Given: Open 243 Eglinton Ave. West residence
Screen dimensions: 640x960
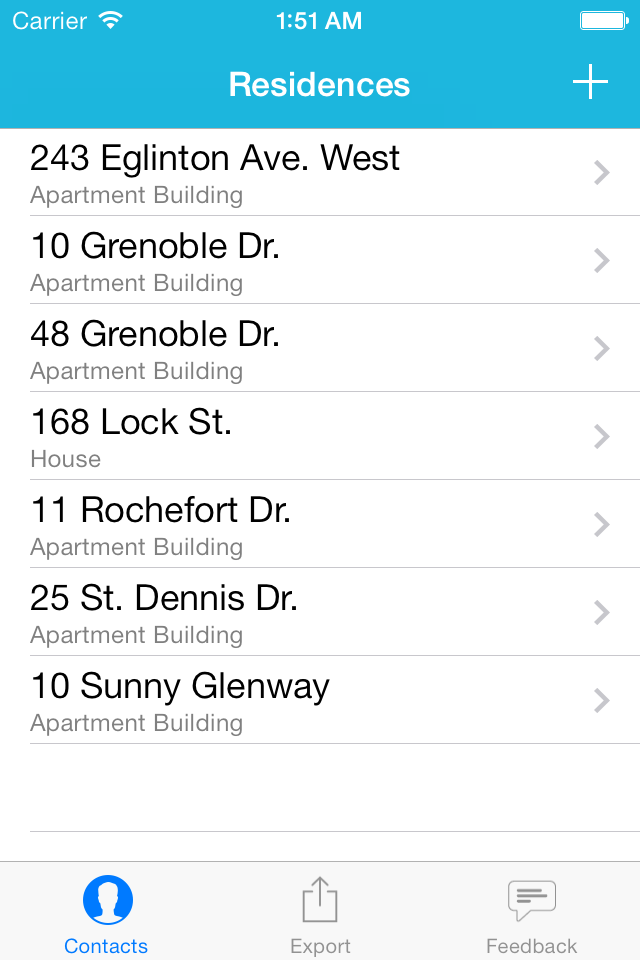Looking at the screenshot, I should [x=320, y=173].
